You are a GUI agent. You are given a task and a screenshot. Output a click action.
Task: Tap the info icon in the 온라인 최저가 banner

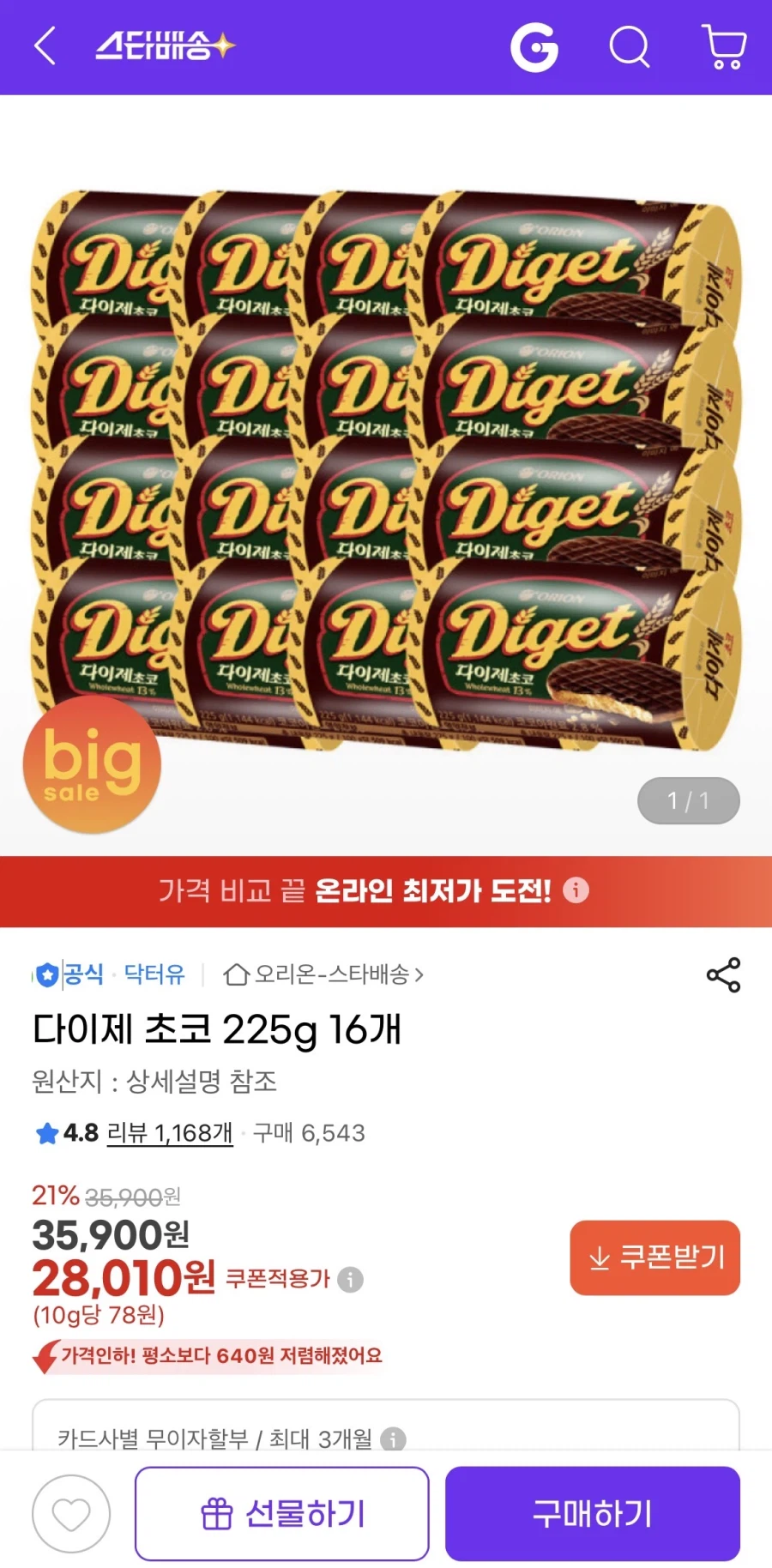[x=576, y=892]
